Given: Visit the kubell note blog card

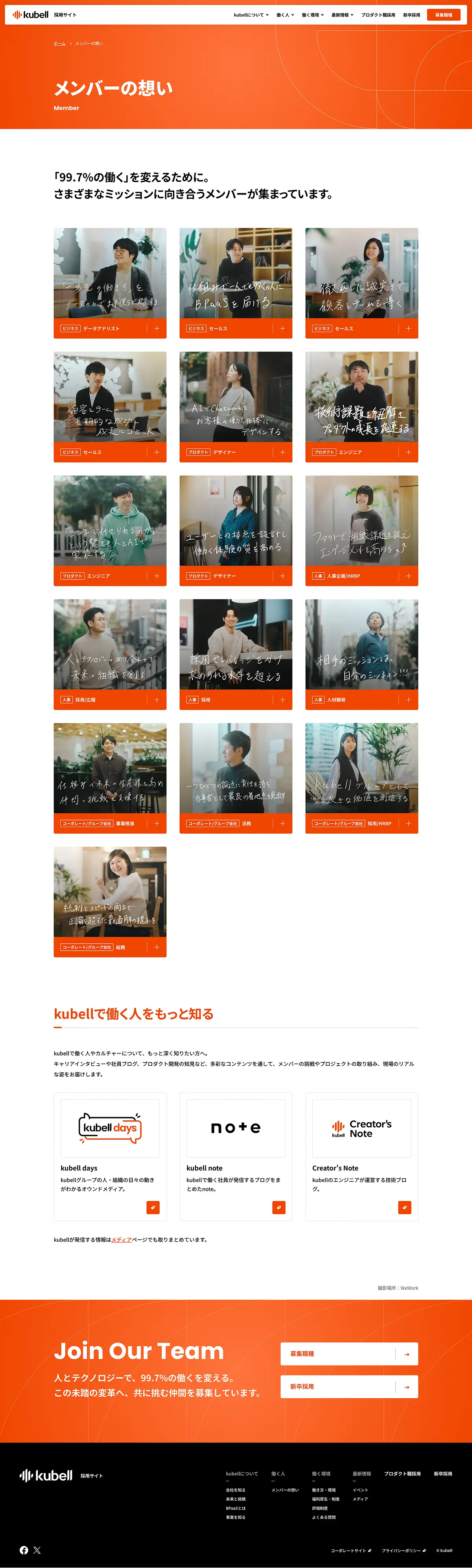Looking at the screenshot, I should click(x=235, y=1156).
